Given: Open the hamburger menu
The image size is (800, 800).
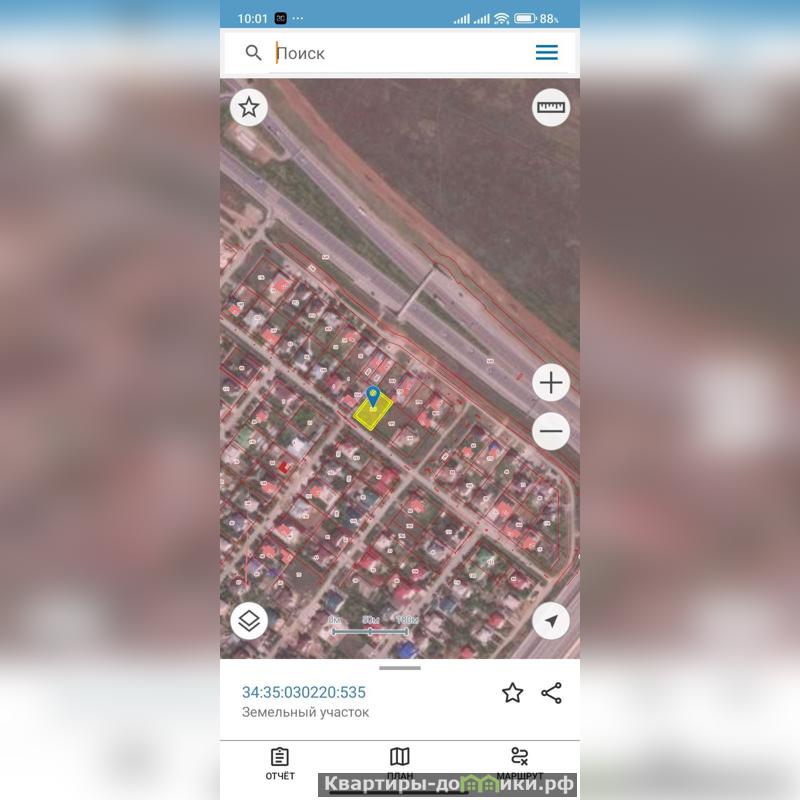Looking at the screenshot, I should [547, 53].
